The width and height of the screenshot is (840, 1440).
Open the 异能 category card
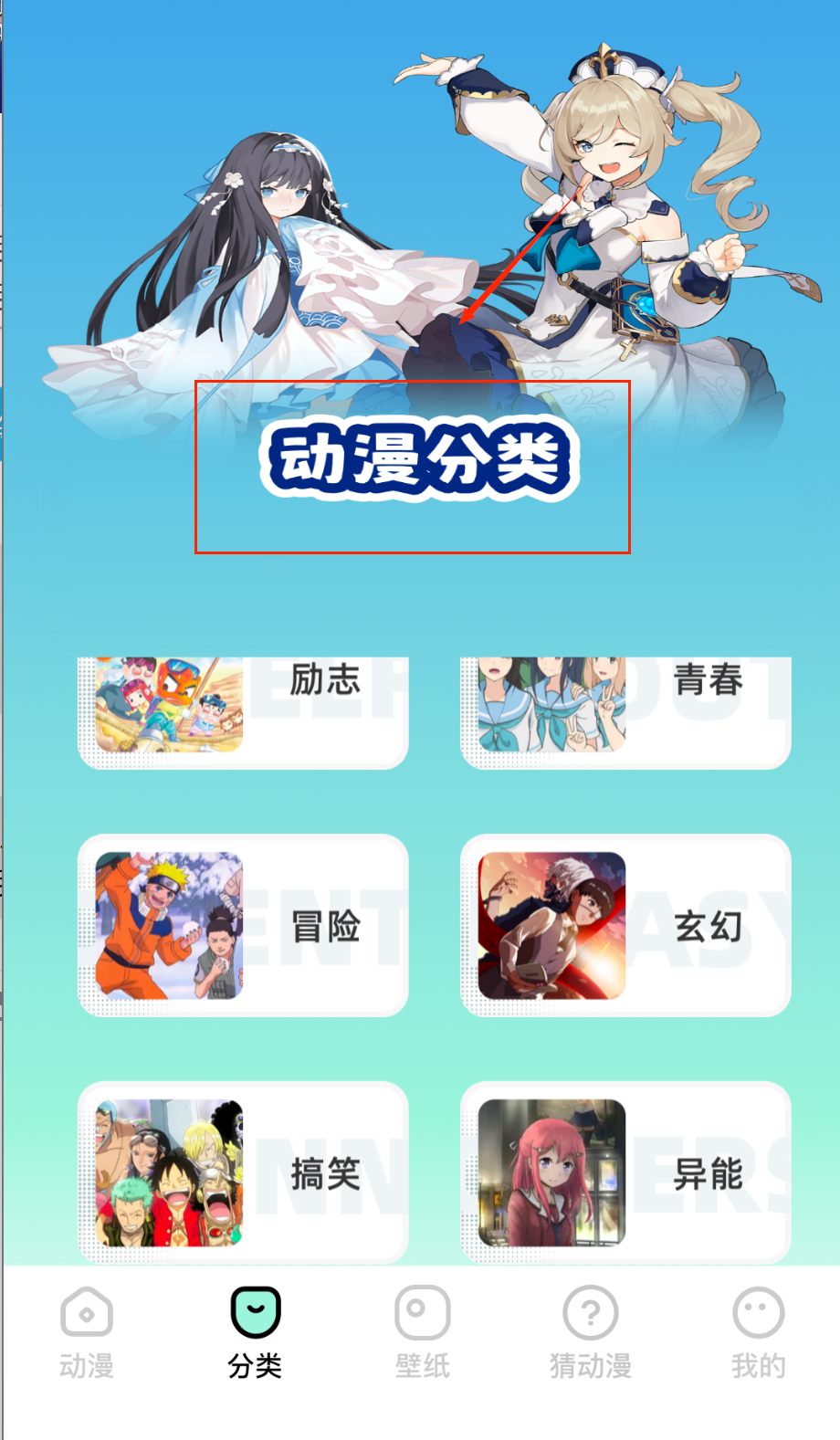coord(625,1172)
